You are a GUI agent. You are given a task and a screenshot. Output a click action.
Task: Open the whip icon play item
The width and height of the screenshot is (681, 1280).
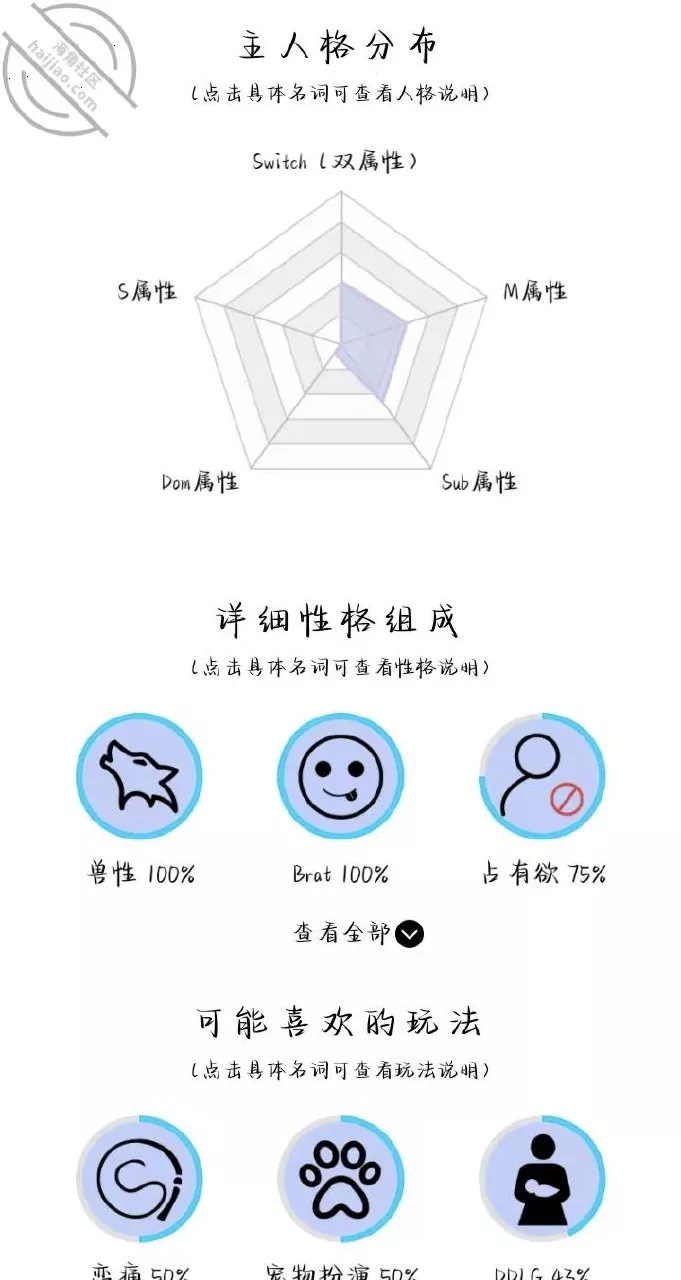pos(139,1180)
